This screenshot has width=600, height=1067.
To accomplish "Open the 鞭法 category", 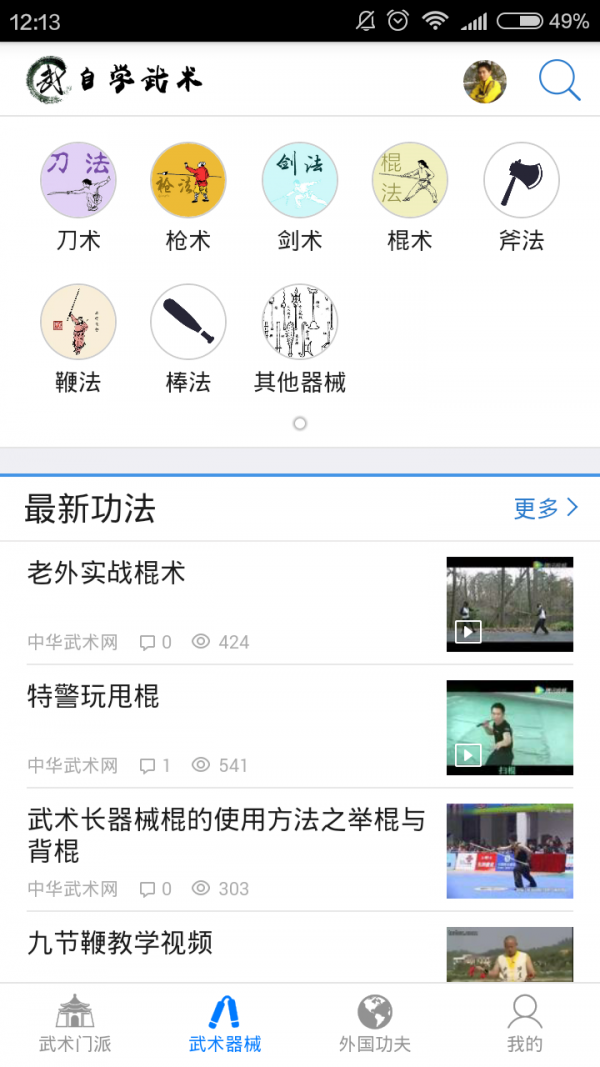I will pyautogui.click(x=78, y=338).
